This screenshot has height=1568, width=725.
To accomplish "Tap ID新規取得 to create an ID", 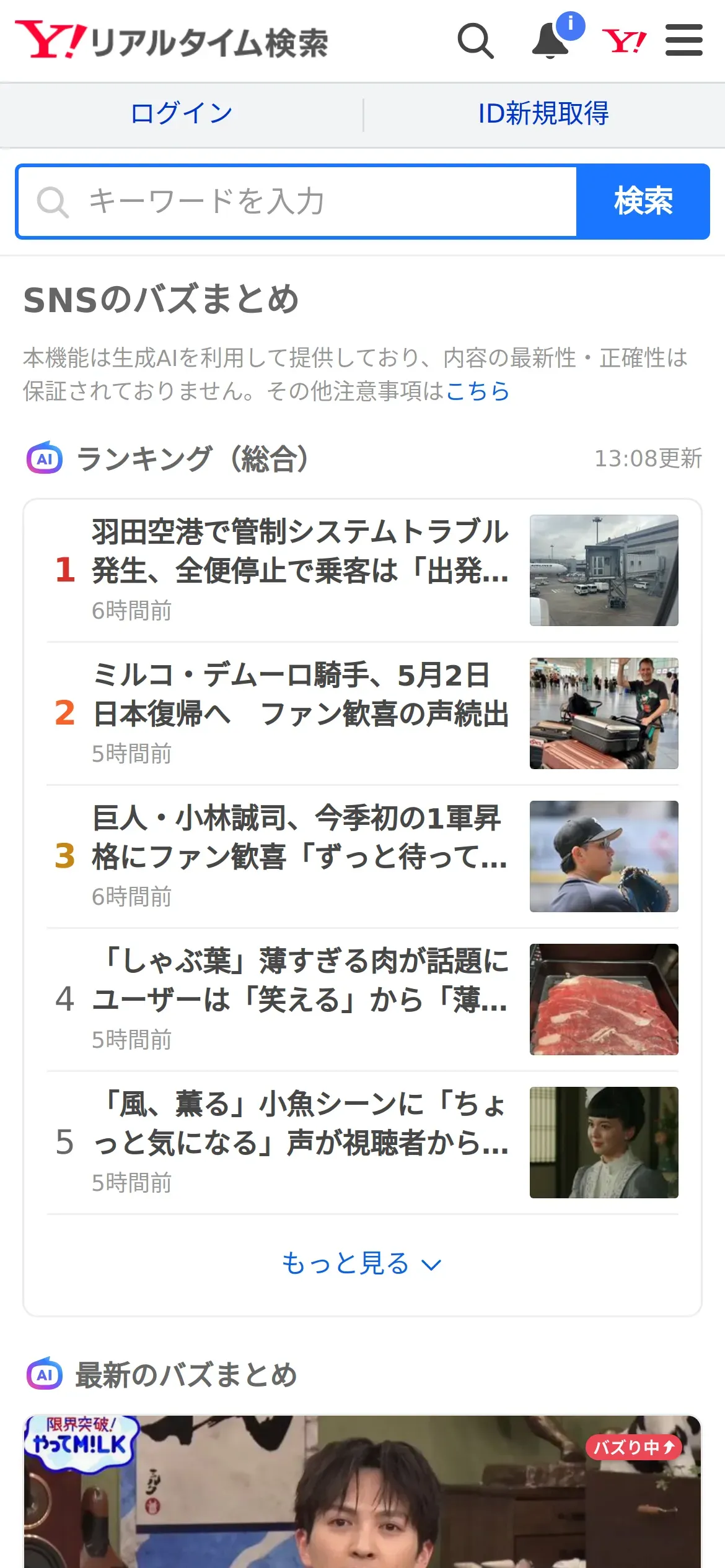I will [543, 114].
